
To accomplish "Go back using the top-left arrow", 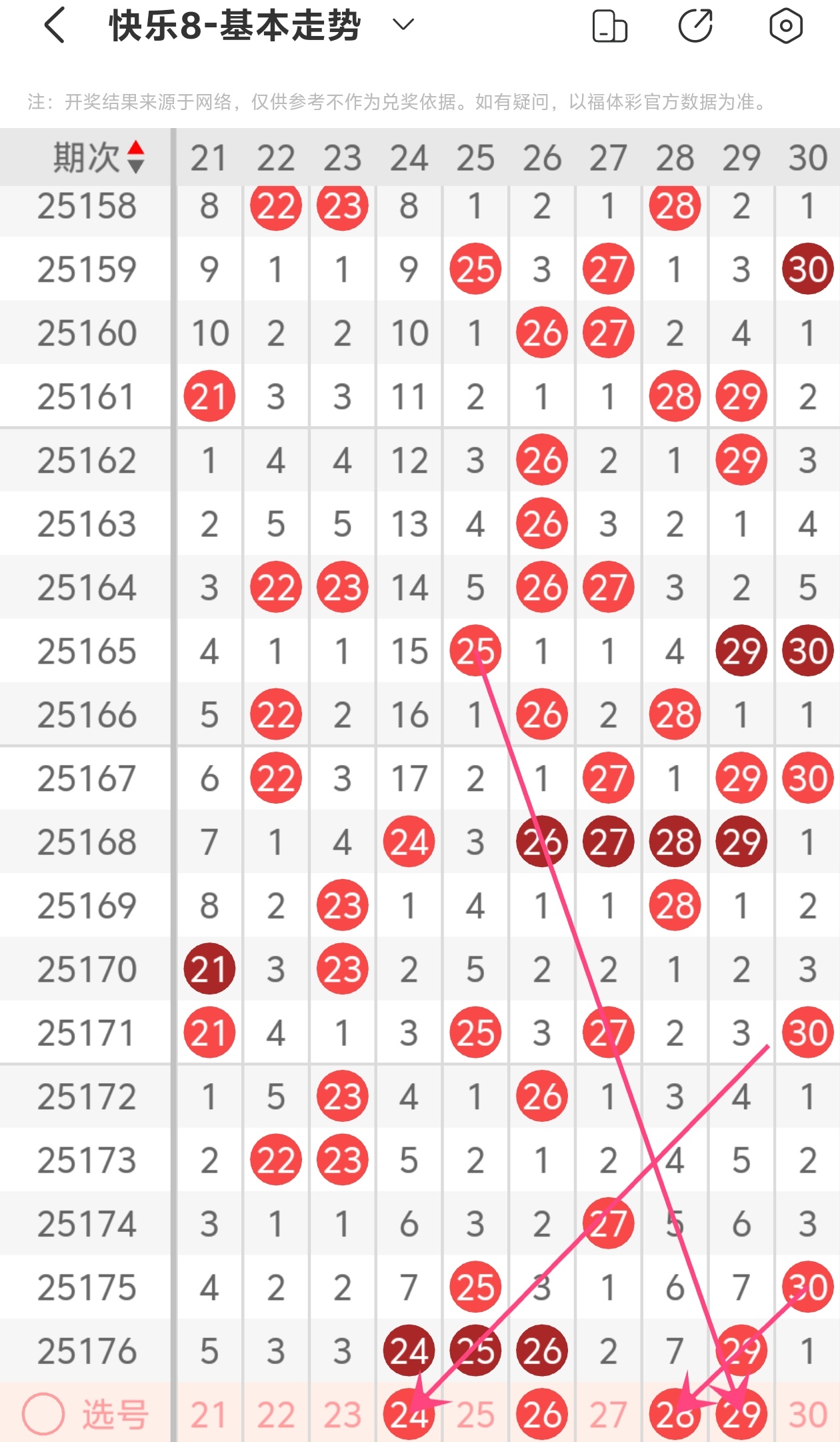I will point(55,26).
